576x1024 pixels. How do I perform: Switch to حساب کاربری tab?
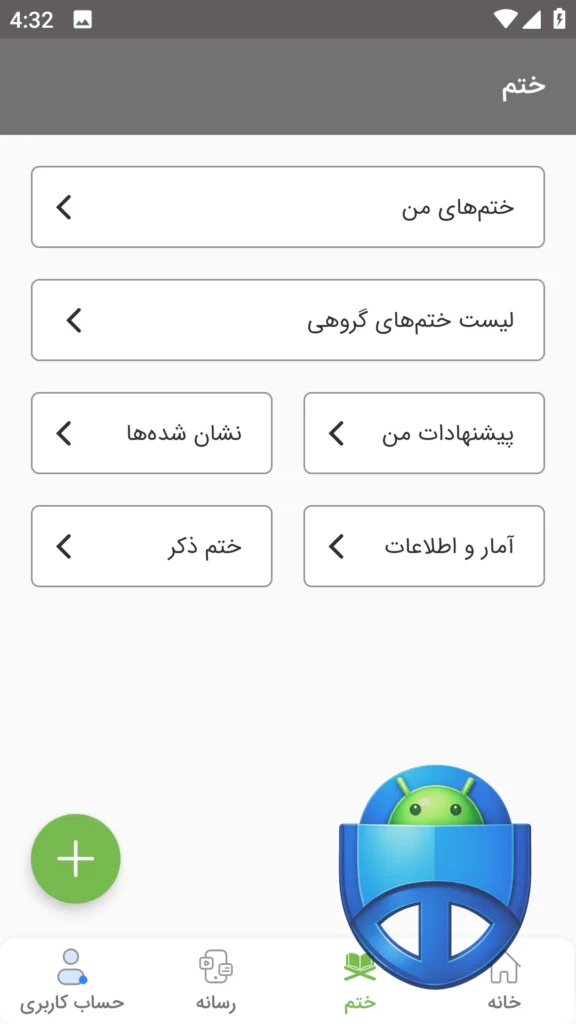[72, 980]
